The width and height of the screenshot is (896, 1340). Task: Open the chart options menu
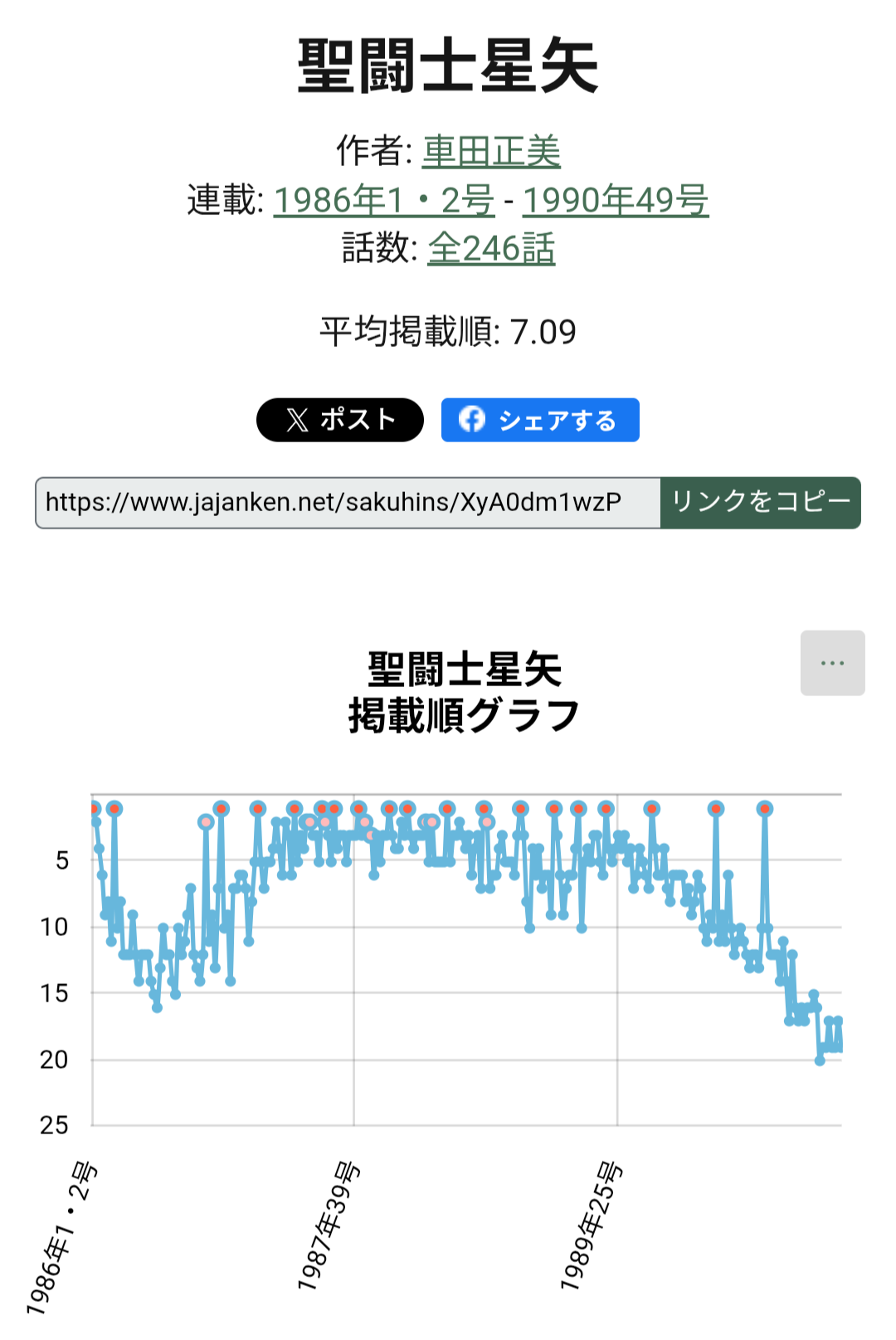[832, 663]
